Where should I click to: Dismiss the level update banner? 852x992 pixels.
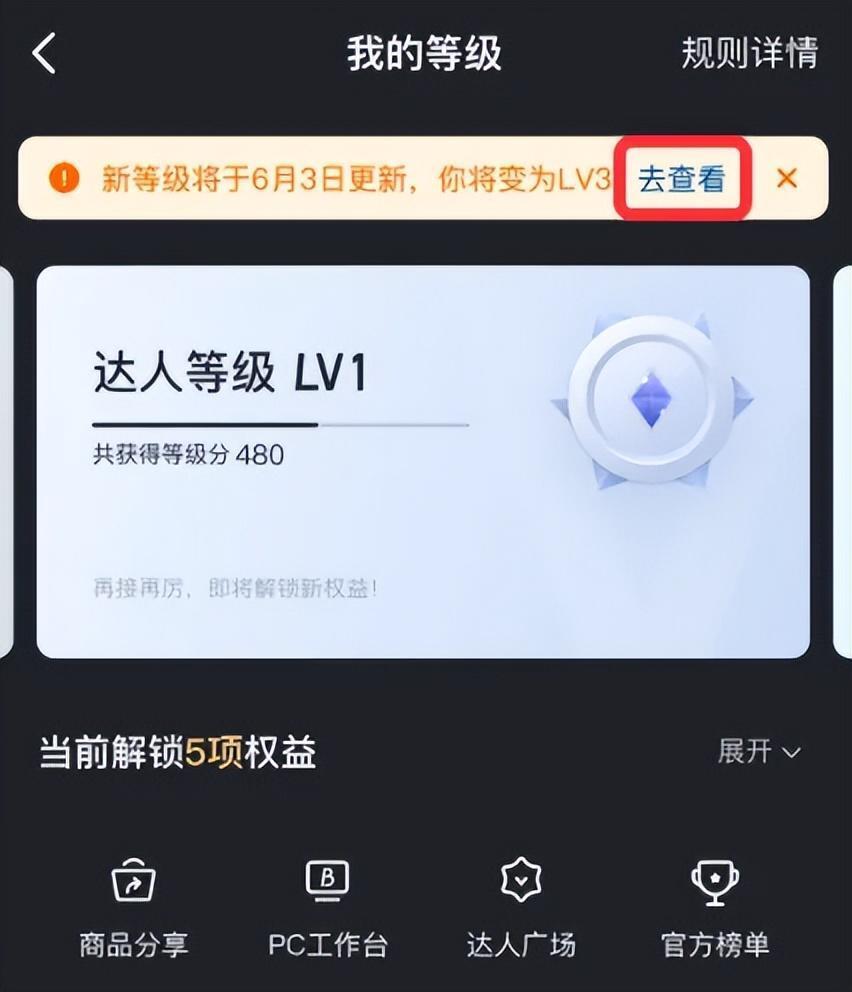pyautogui.click(x=787, y=179)
